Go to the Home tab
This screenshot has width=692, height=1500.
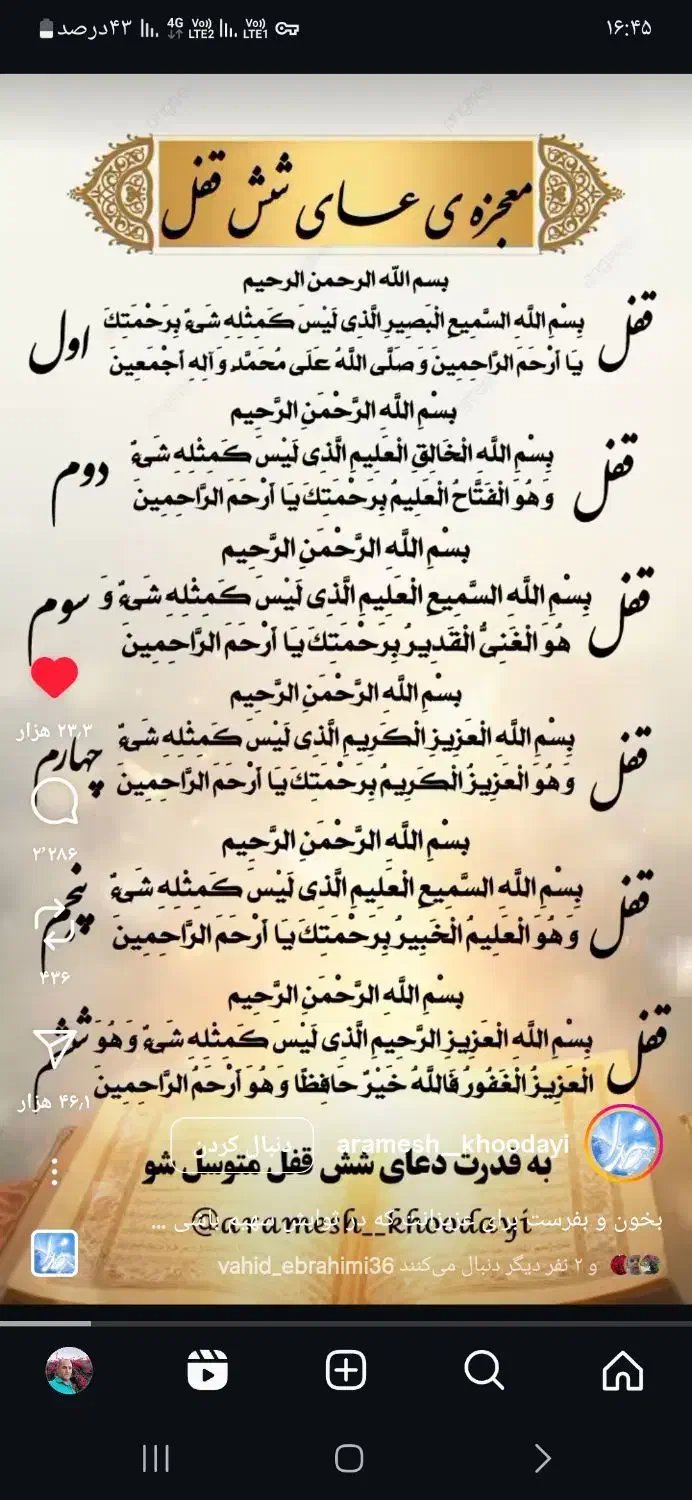tap(622, 1370)
